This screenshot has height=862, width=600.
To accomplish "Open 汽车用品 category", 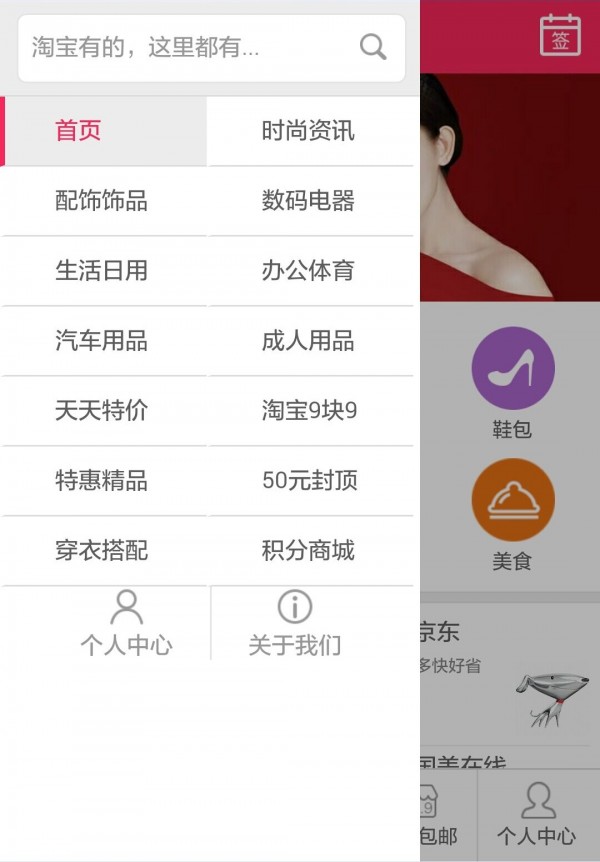I will (104, 341).
